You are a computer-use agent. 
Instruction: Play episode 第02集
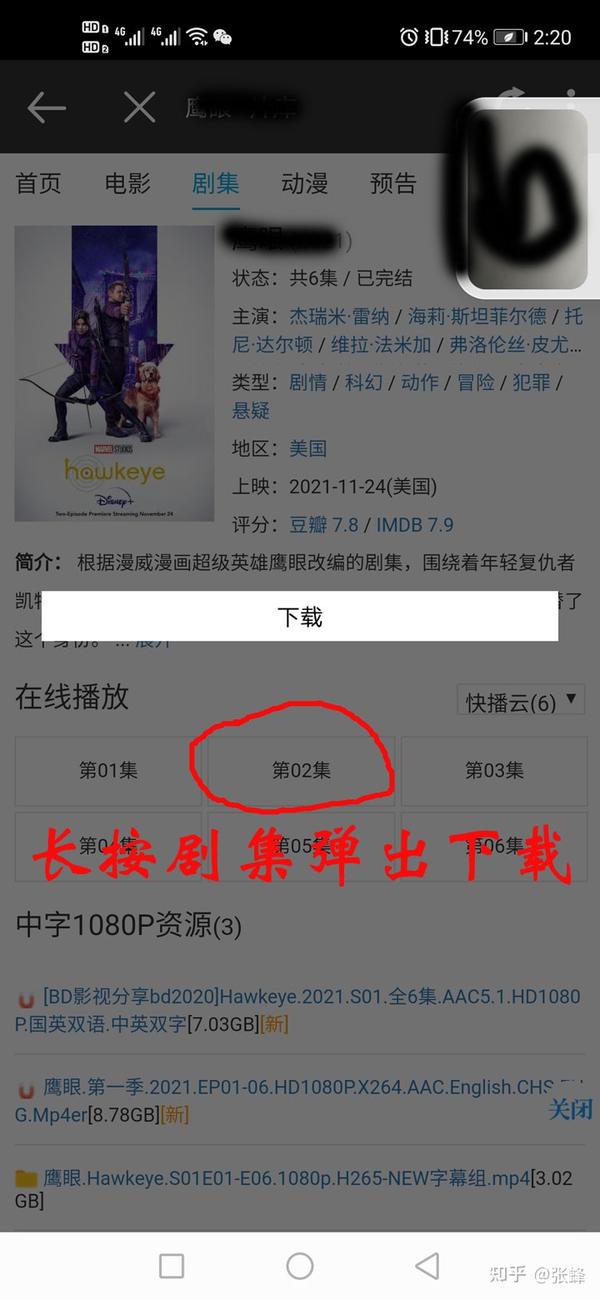click(x=301, y=770)
